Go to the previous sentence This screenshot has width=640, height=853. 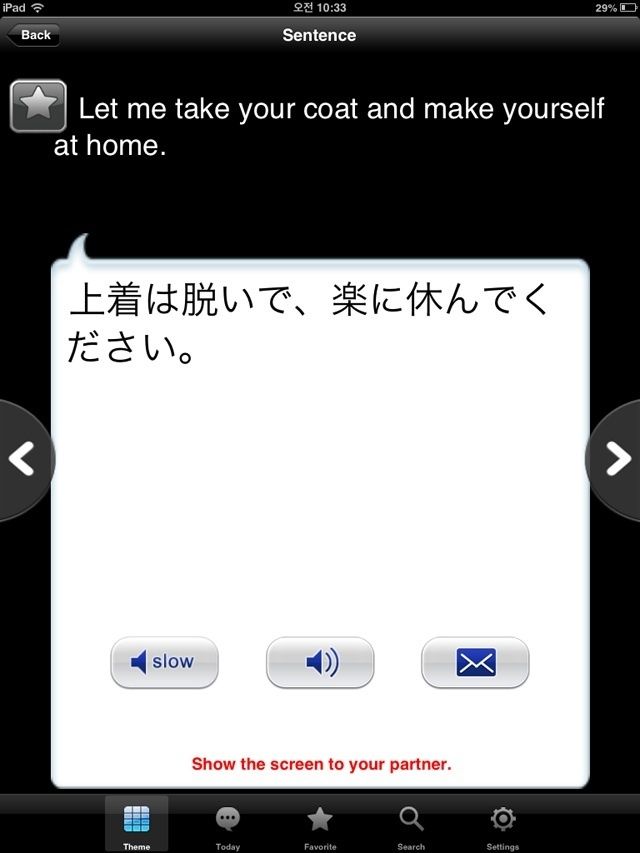click(22, 459)
